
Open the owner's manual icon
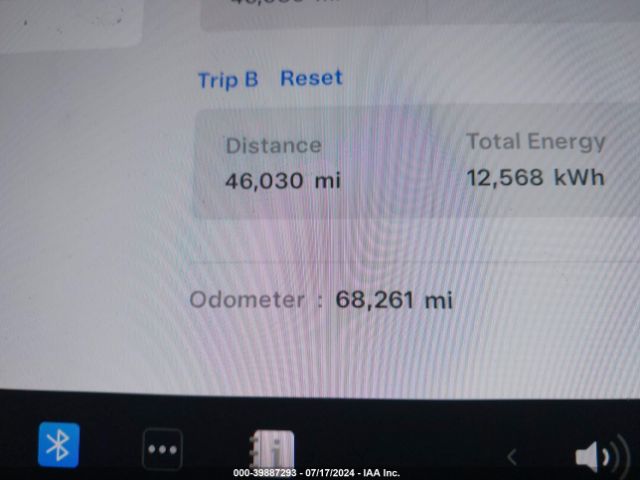[270, 451]
